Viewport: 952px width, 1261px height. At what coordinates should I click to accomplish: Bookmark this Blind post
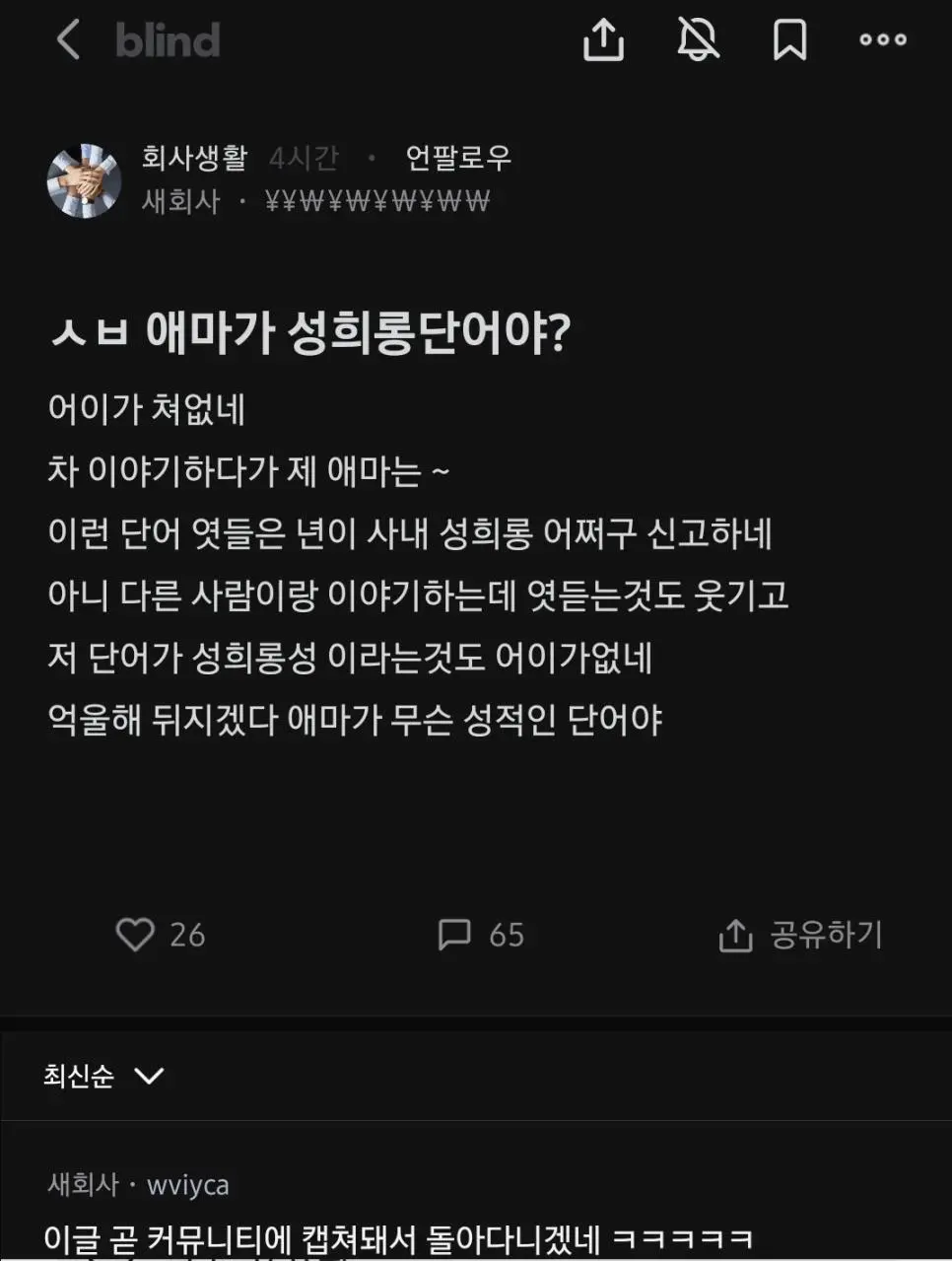(x=789, y=40)
